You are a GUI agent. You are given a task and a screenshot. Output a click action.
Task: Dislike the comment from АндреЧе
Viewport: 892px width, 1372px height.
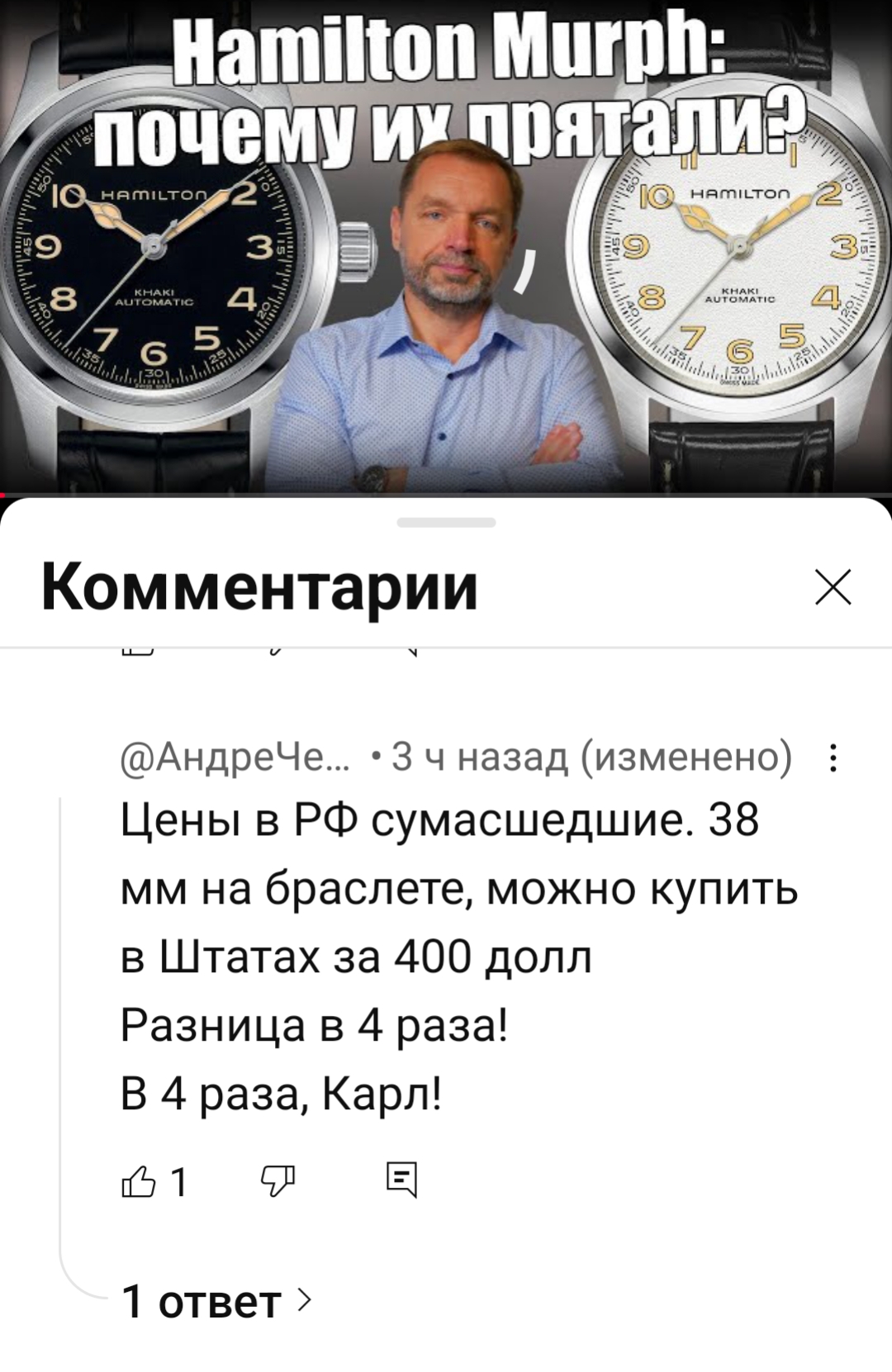tap(278, 1182)
